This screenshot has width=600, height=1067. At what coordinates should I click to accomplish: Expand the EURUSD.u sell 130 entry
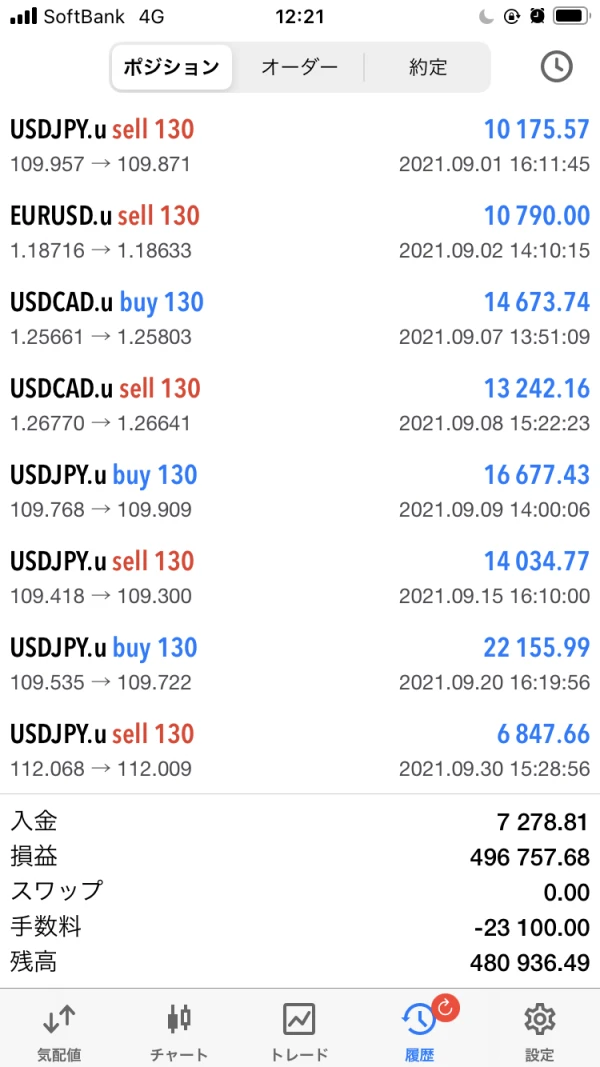(299, 232)
